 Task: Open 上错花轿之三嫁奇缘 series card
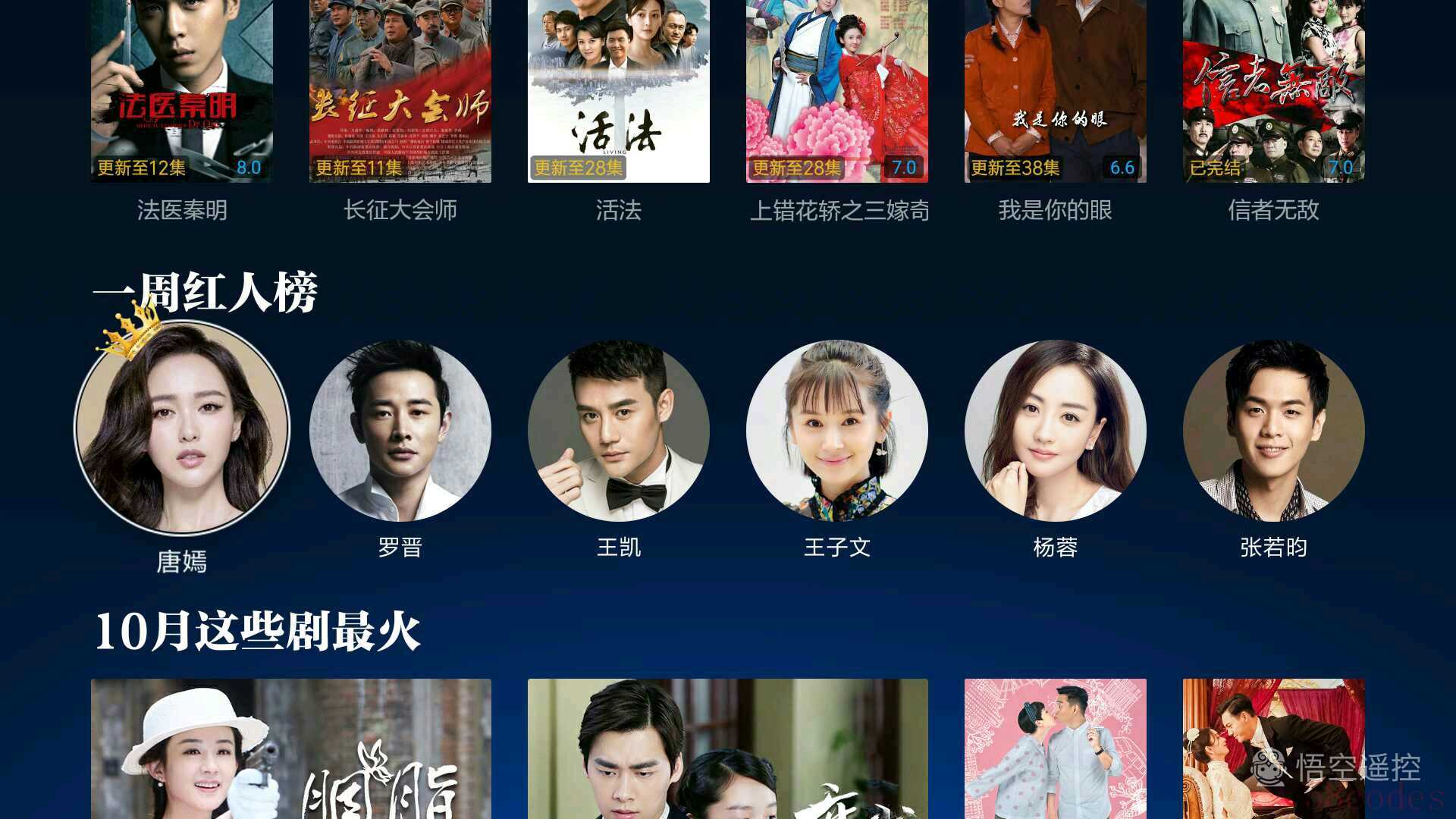point(837,91)
